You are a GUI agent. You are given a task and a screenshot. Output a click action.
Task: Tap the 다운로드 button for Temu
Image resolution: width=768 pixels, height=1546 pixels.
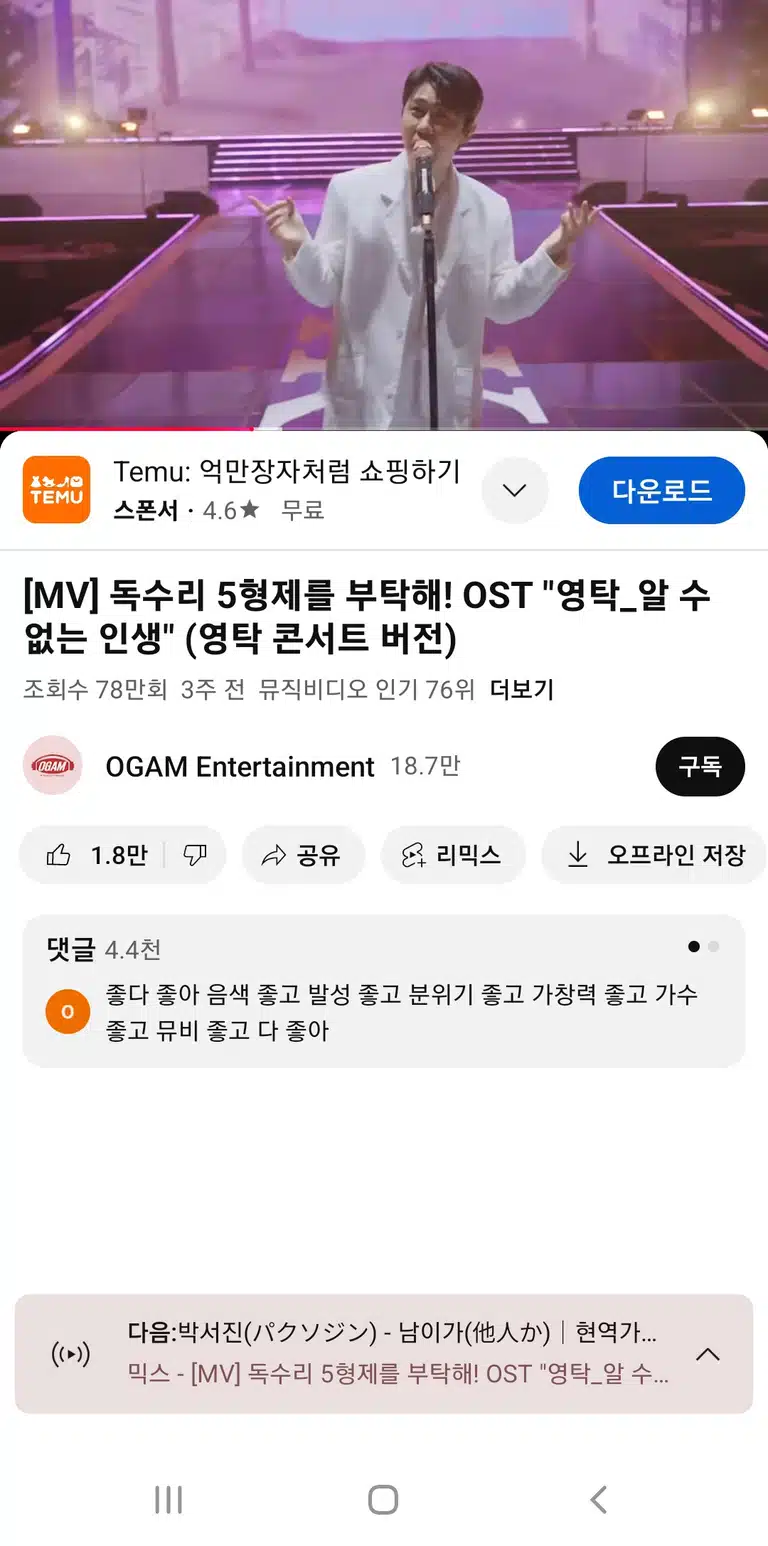(x=661, y=490)
